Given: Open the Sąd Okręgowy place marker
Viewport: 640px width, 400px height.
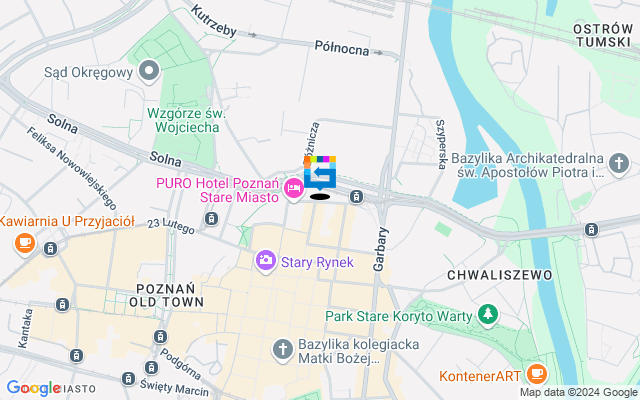Looking at the screenshot, I should click(149, 70).
